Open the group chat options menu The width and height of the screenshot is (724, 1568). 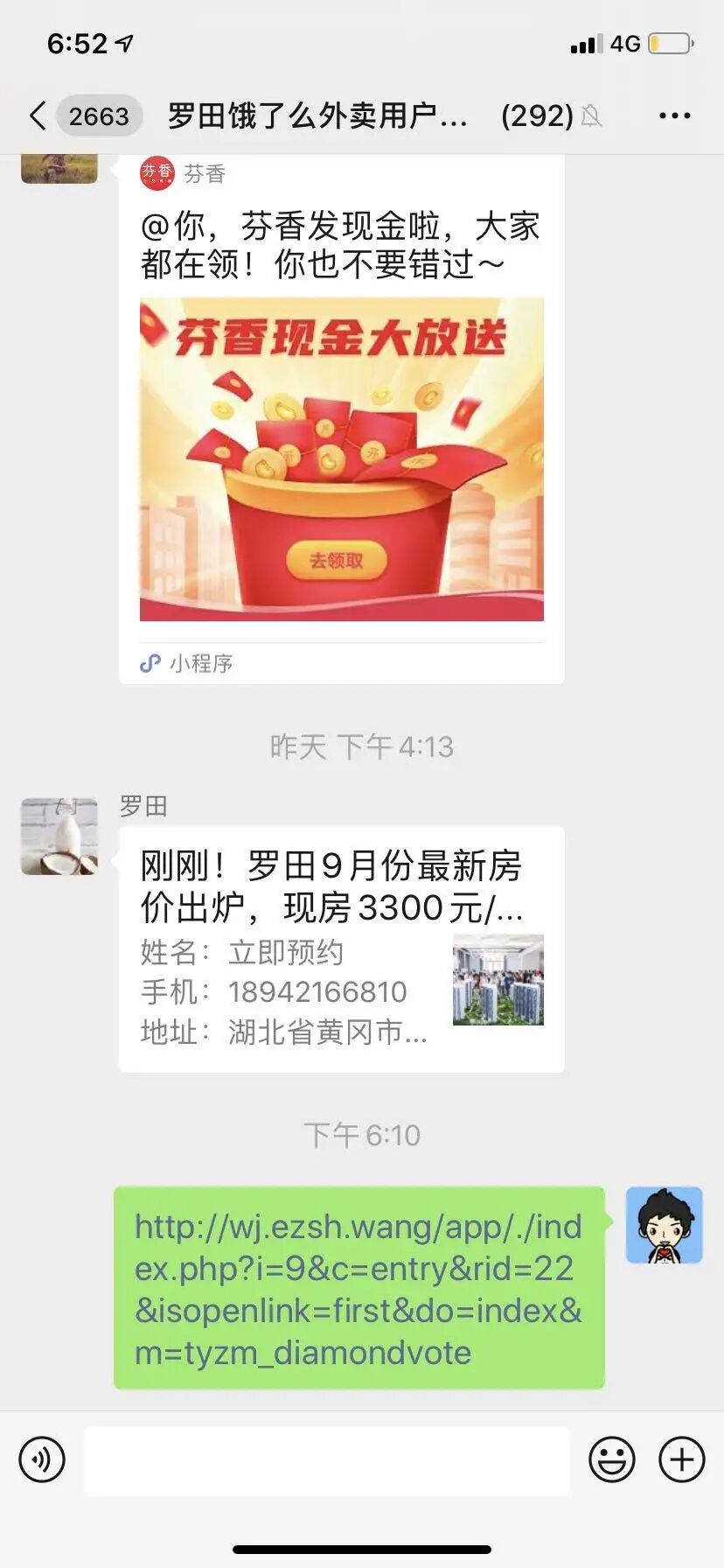[674, 115]
